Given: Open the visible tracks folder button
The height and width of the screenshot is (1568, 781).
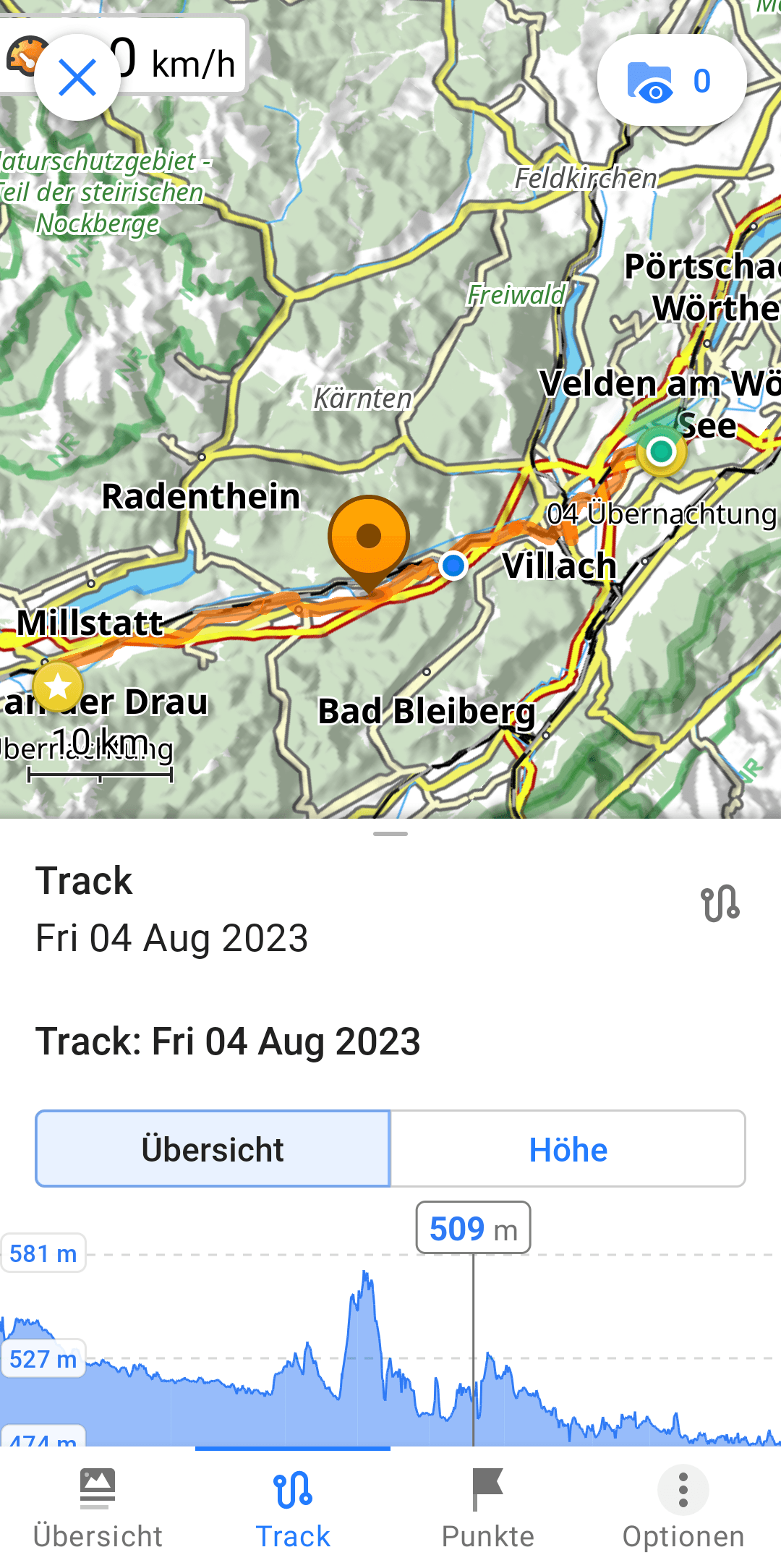Looking at the screenshot, I should pos(671,80).
